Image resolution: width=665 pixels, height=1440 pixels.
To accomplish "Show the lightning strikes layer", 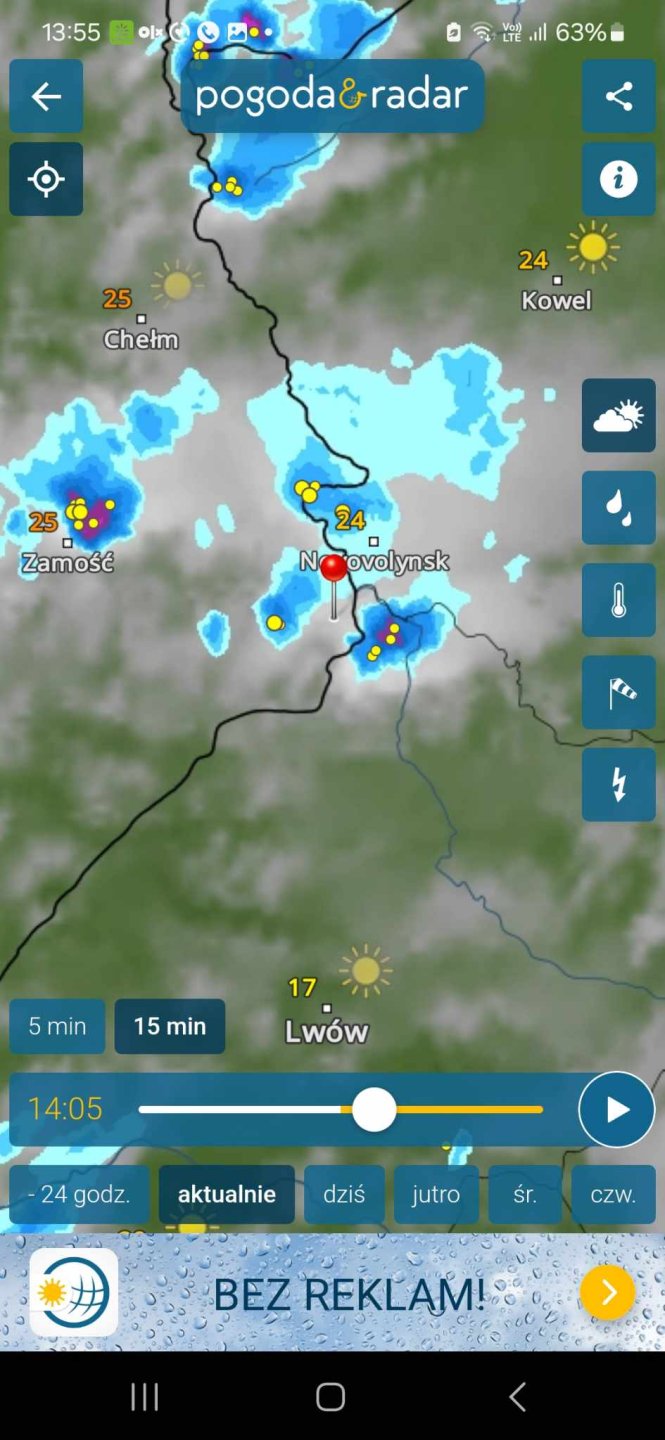I will point(619,785).
